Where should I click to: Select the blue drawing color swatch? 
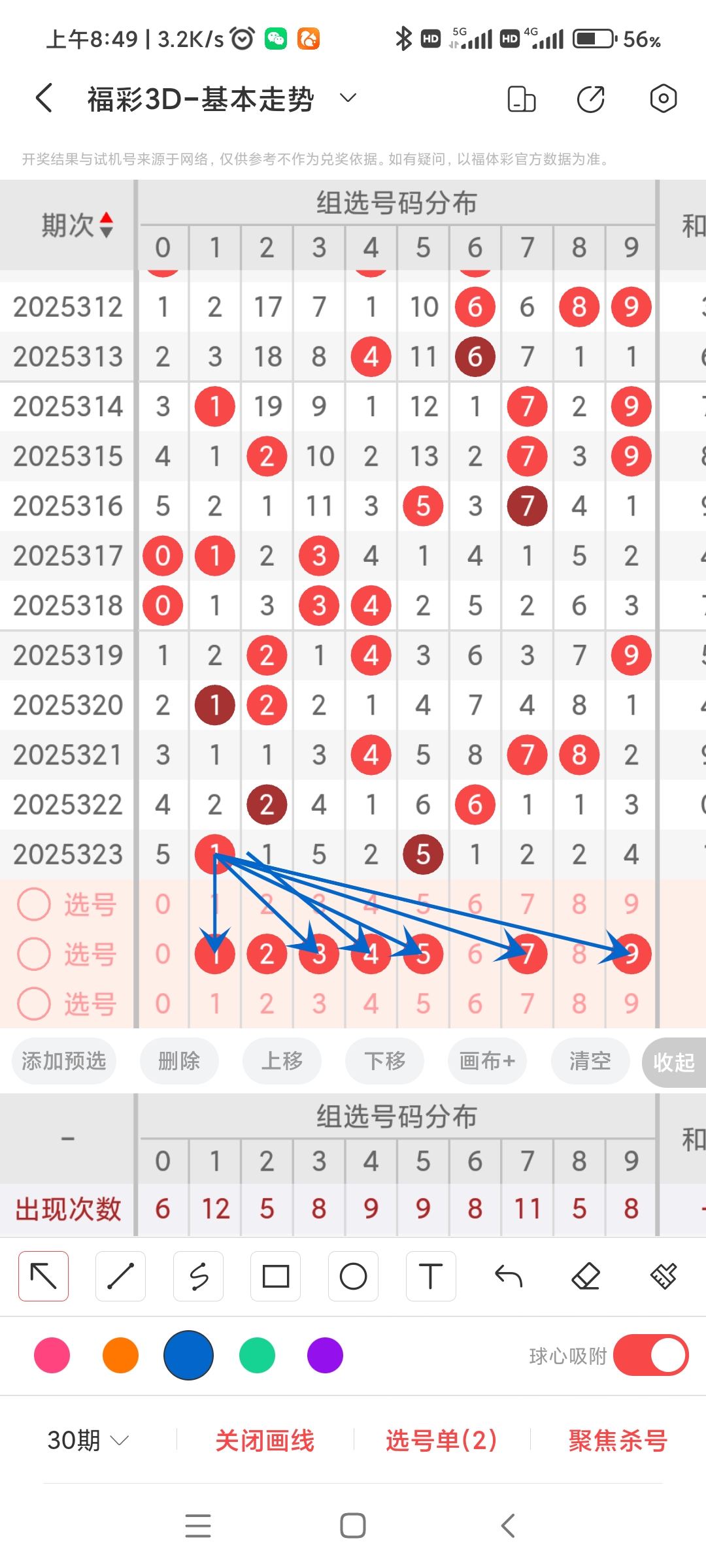(188, 1356)
